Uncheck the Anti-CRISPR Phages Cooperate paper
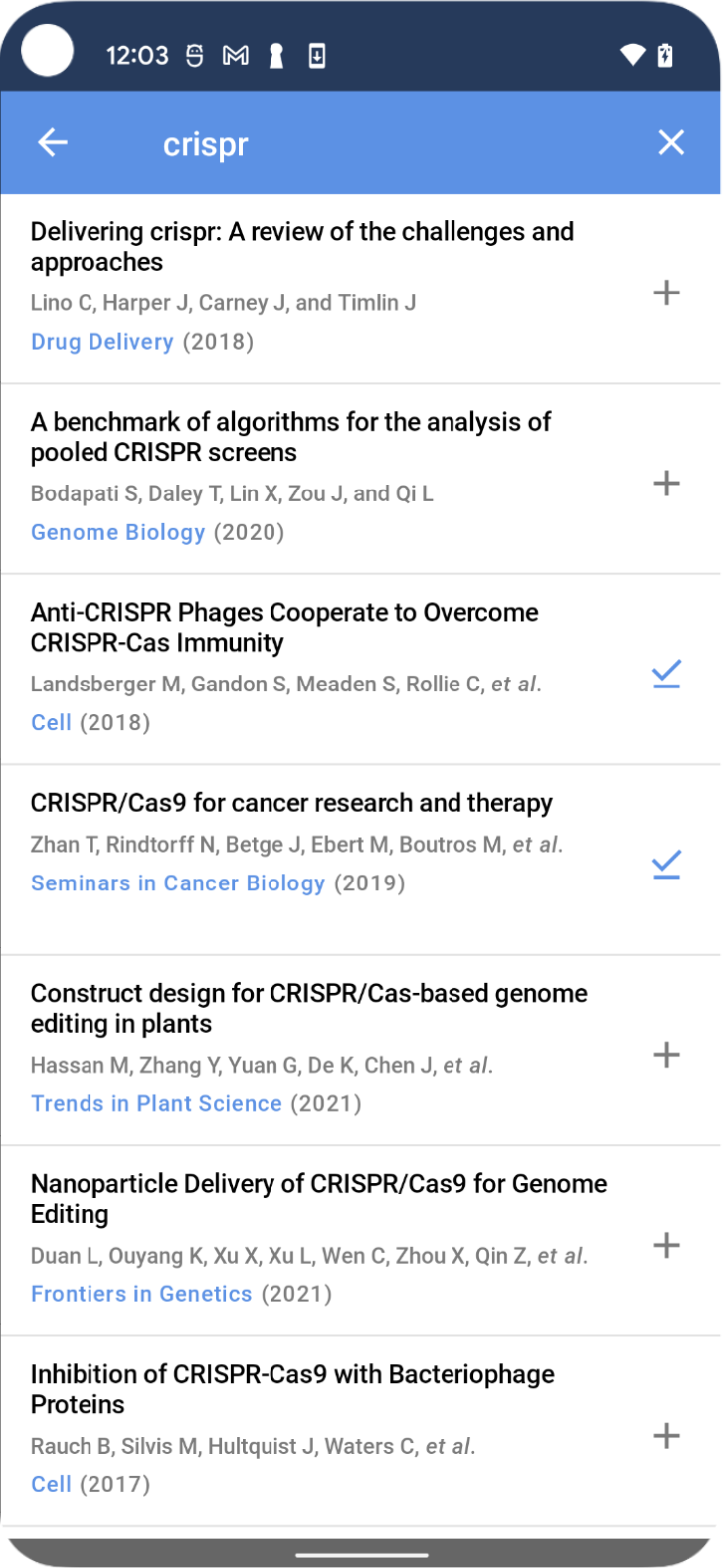 click(666, 675)
